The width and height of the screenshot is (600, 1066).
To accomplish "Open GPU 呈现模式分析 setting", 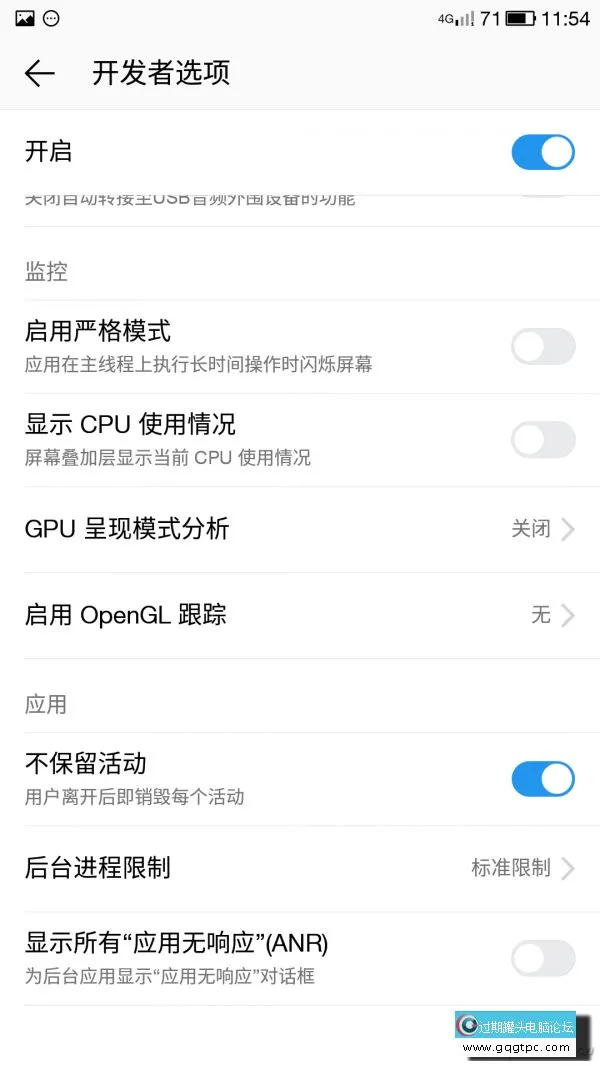I will 300,529.
